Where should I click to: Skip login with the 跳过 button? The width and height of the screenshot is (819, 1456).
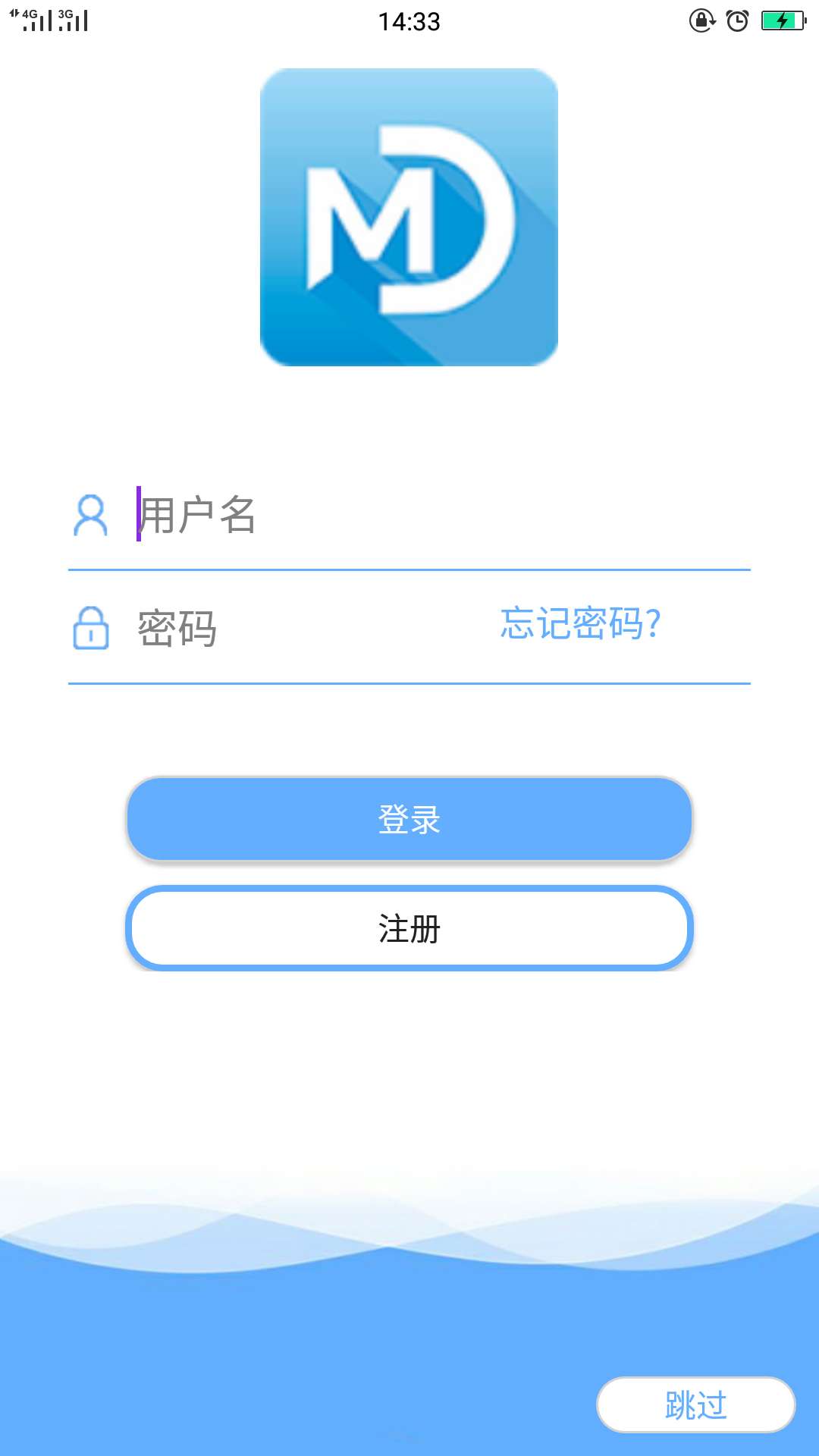coord(696,1404)
